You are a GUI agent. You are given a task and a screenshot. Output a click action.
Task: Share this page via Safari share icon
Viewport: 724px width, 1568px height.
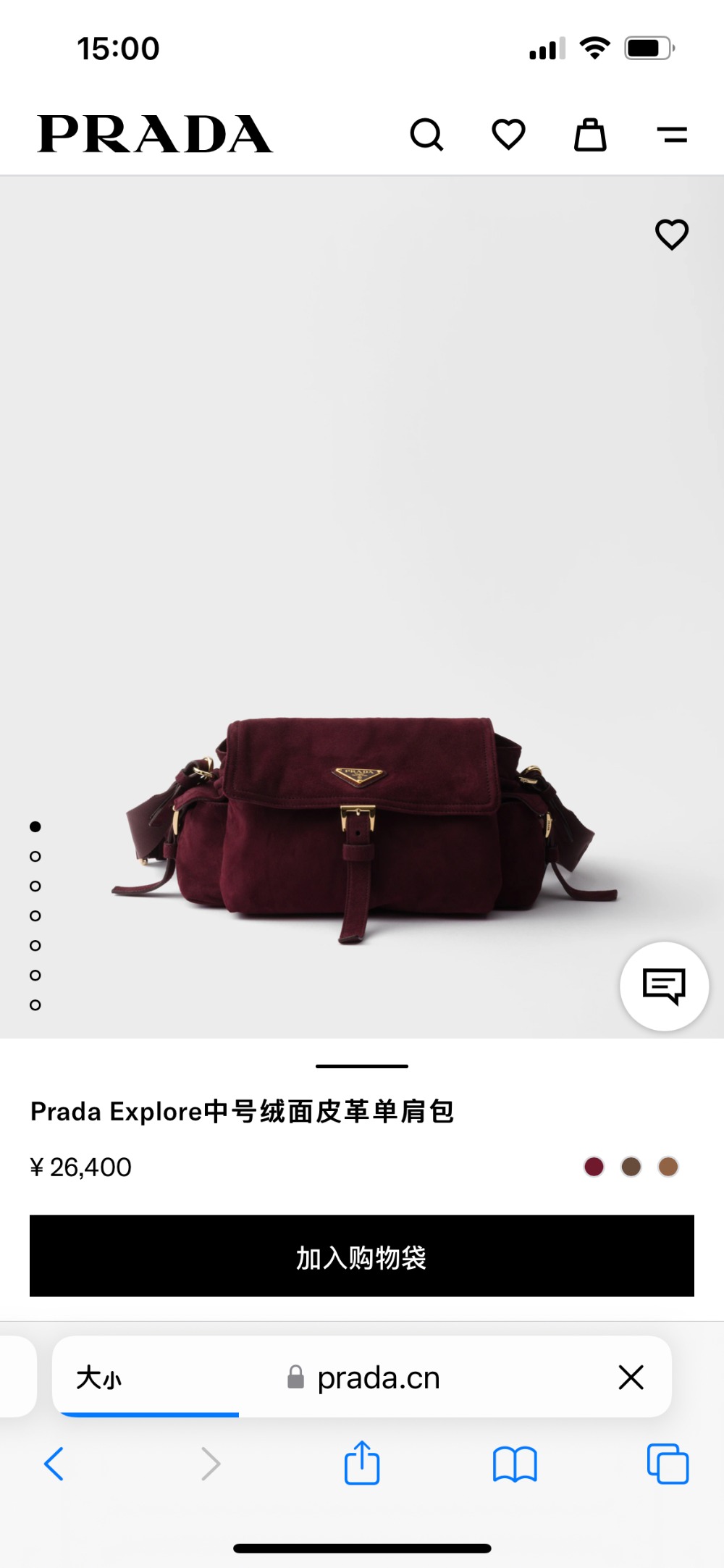click(x=362, y=1464)
